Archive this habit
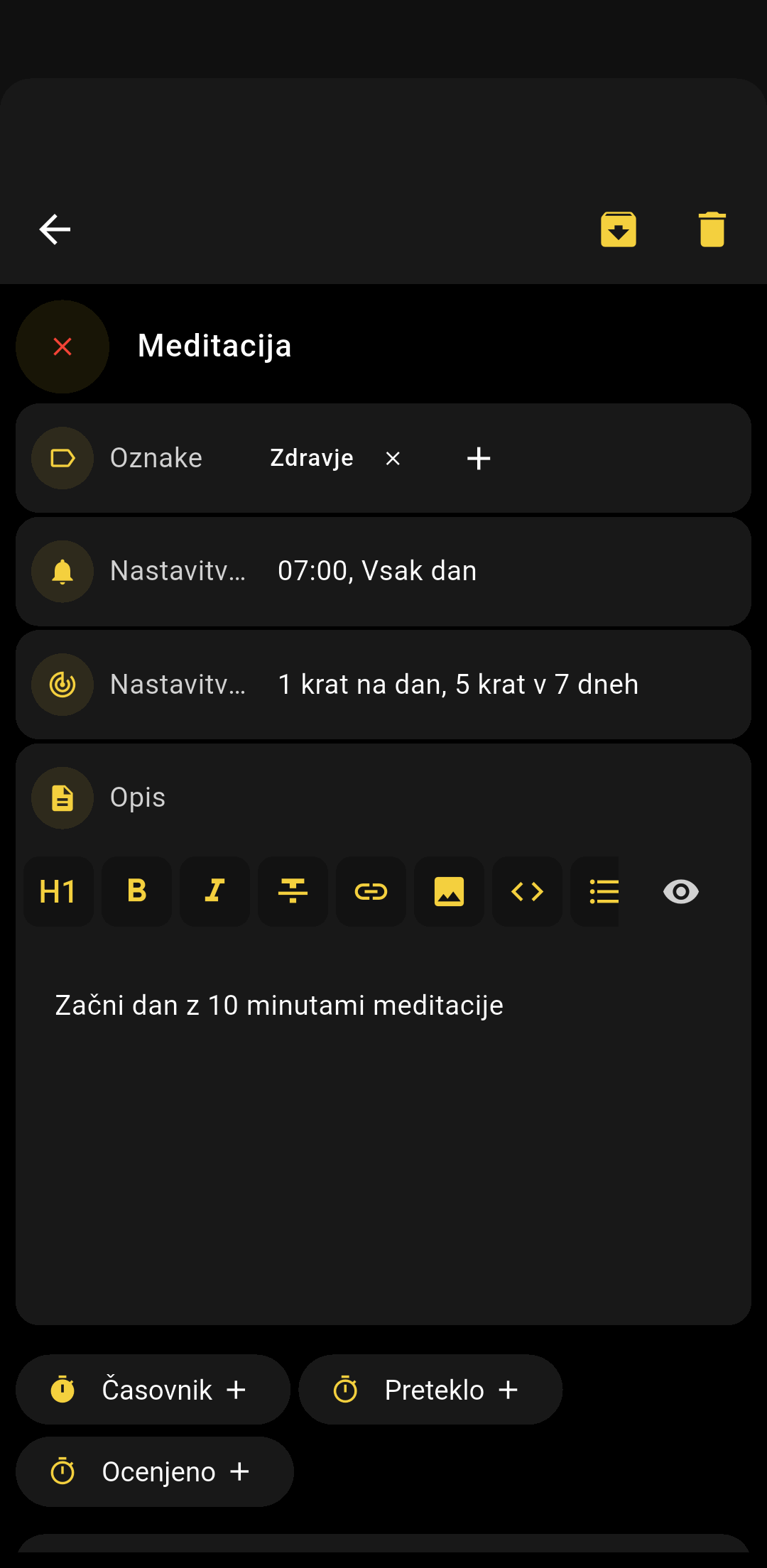Screen dimensions: 767x1568 (618, 229)
